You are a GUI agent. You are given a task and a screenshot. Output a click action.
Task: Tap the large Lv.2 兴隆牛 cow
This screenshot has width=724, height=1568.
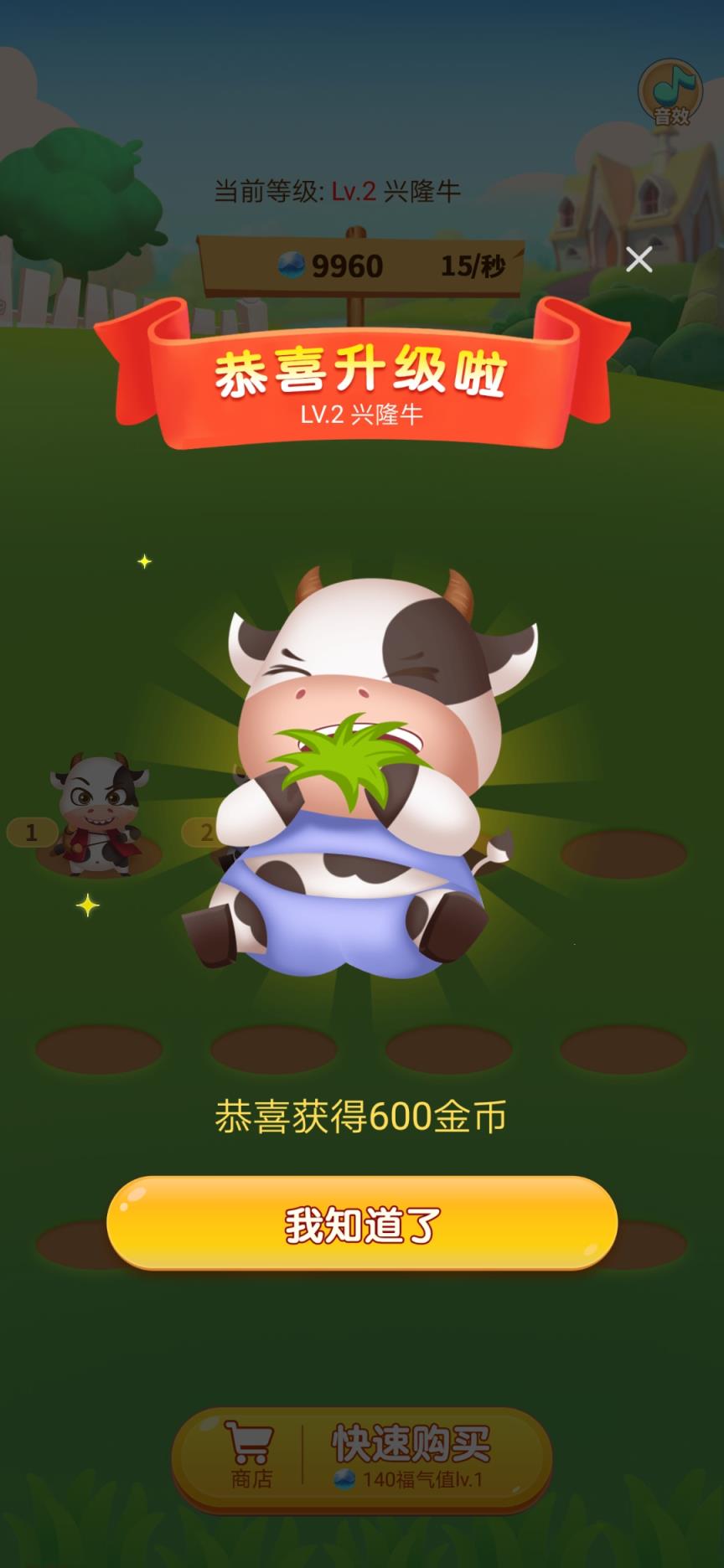coord(360,762)
